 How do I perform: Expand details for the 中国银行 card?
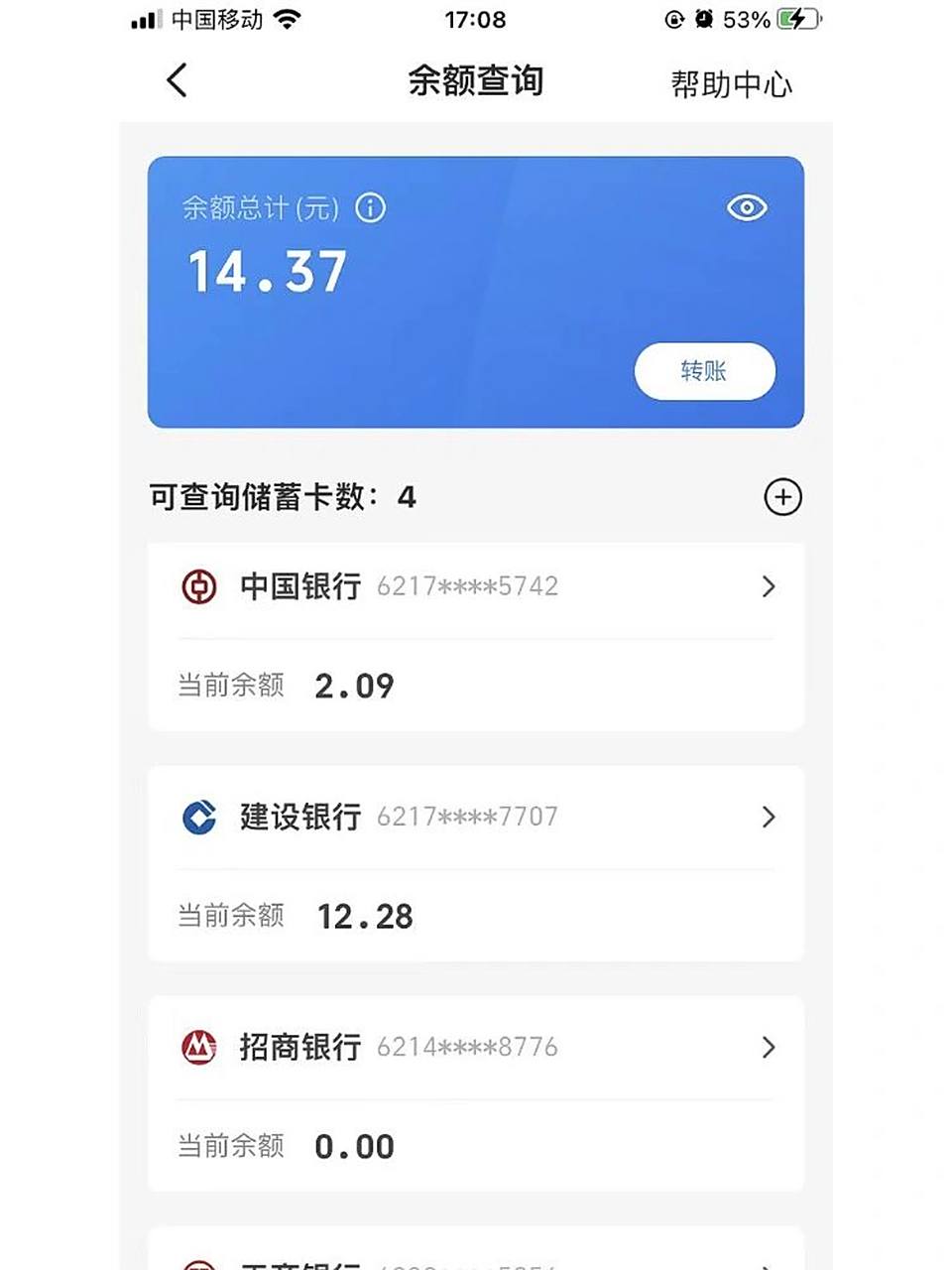click(769, 586)
